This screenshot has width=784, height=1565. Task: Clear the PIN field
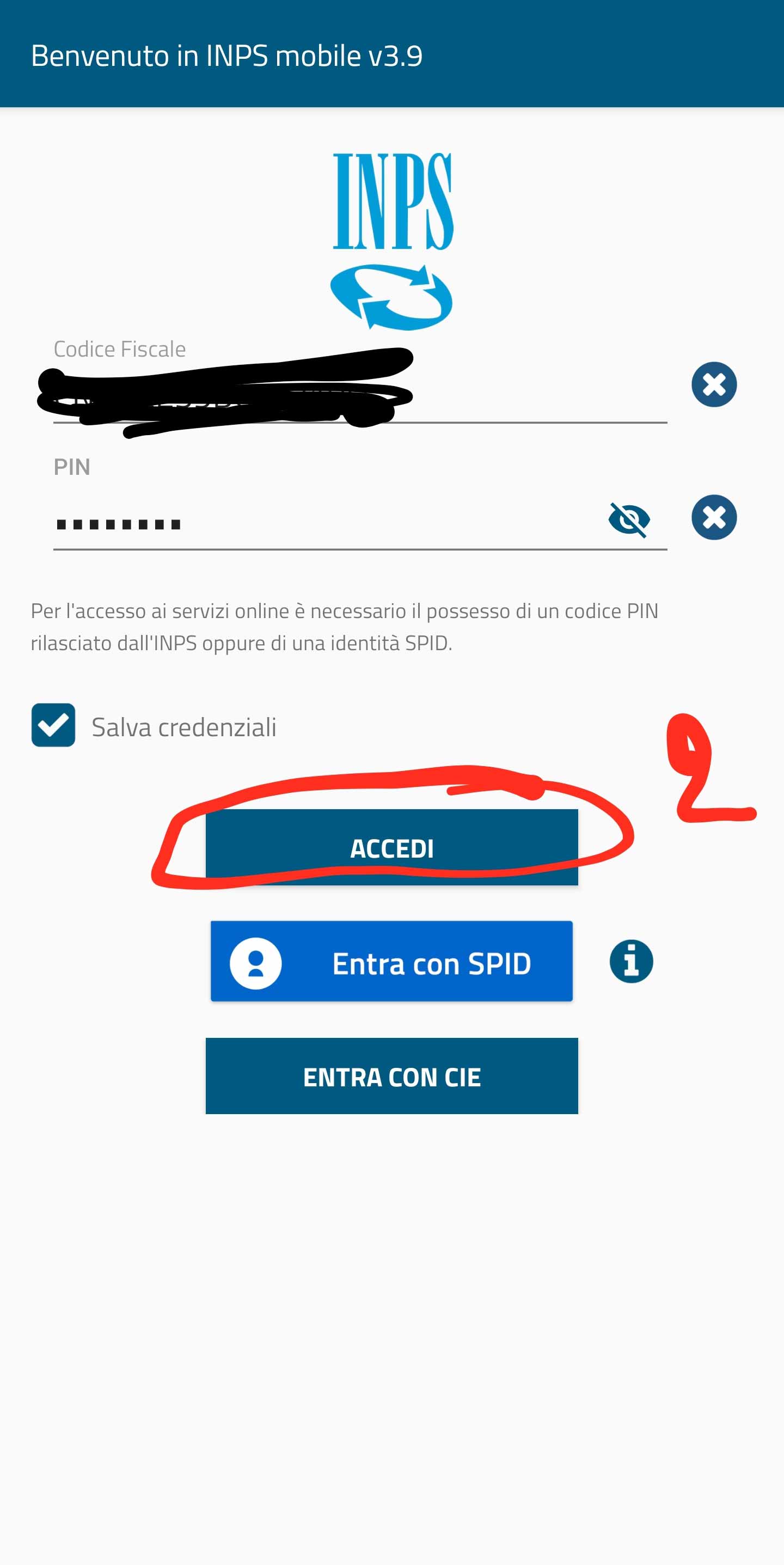click(714, 518)
